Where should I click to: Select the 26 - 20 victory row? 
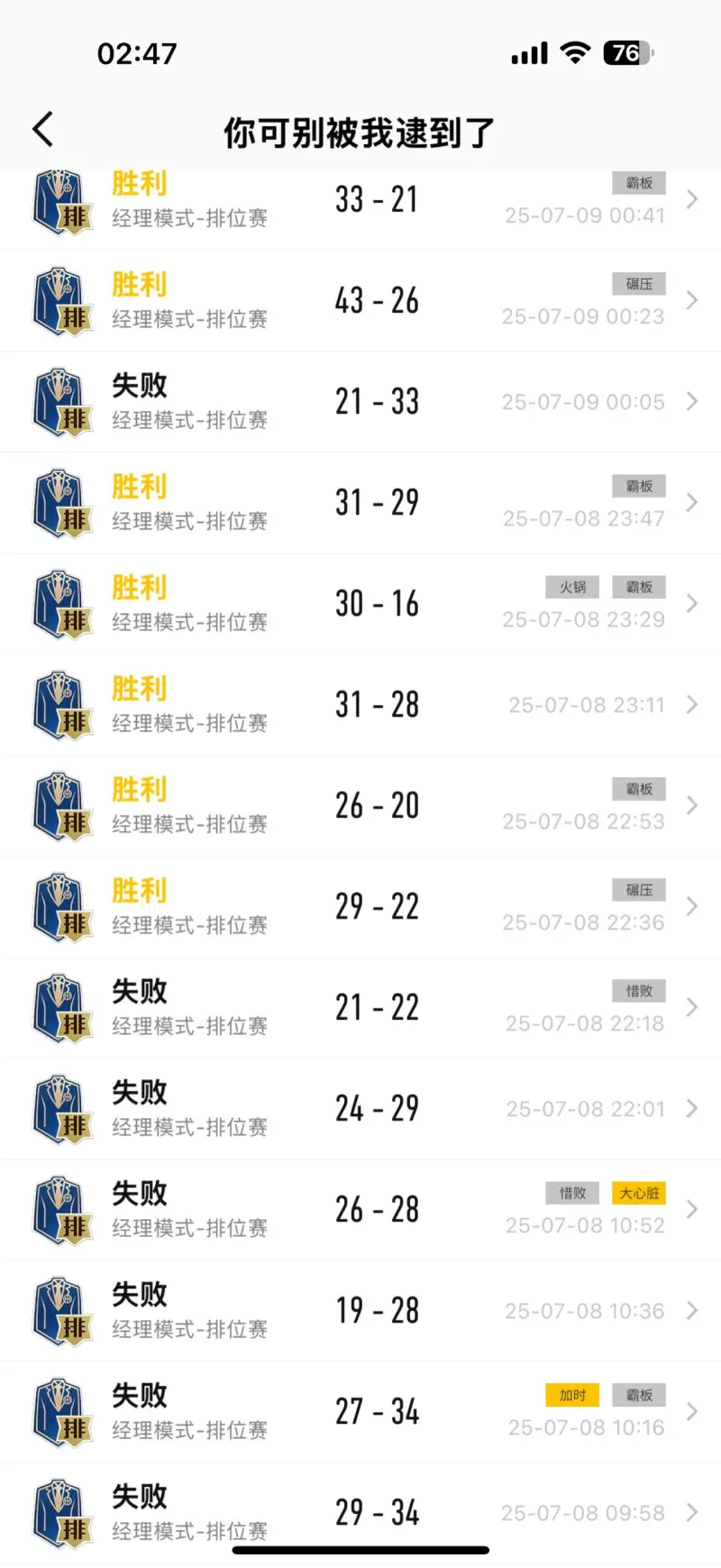(x=360, y=805)
